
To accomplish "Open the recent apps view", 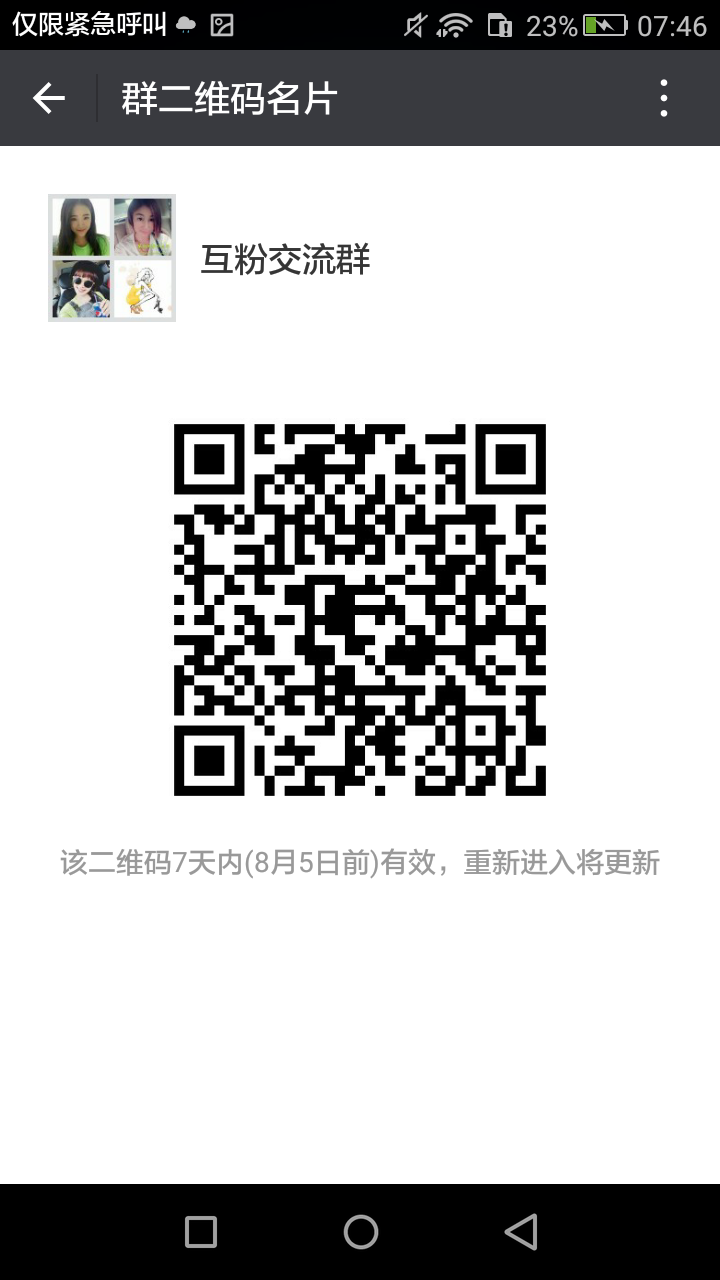I will tap(201, 1232).
